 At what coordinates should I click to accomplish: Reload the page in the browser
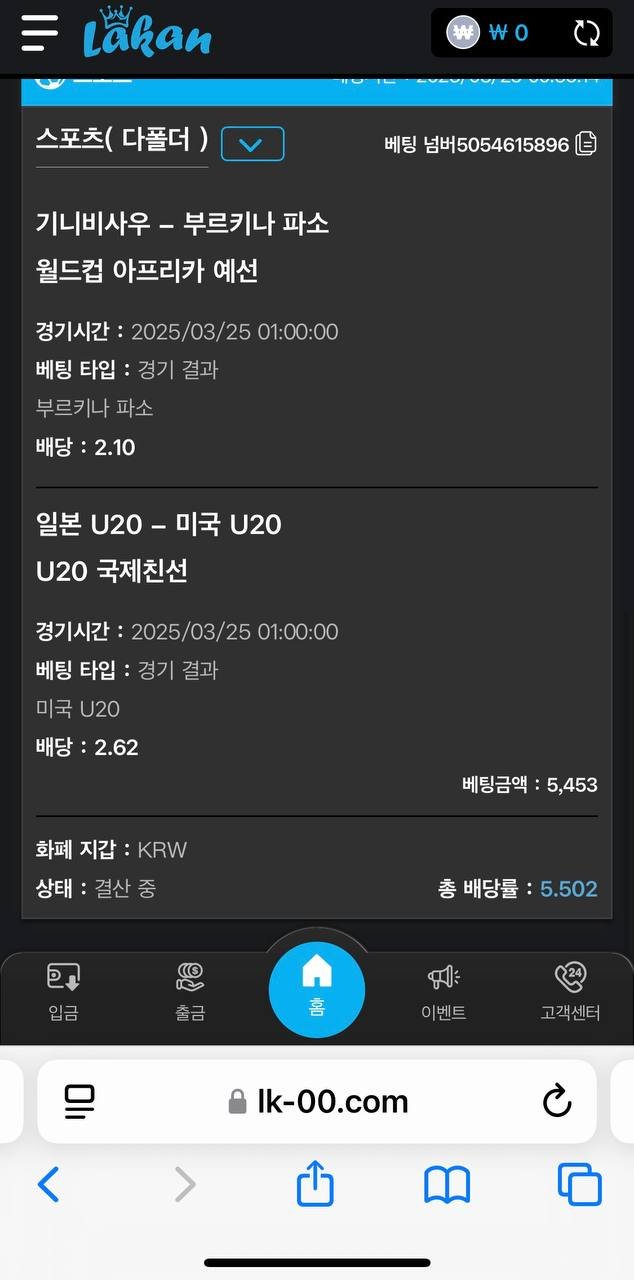[x=556, y=1102]
